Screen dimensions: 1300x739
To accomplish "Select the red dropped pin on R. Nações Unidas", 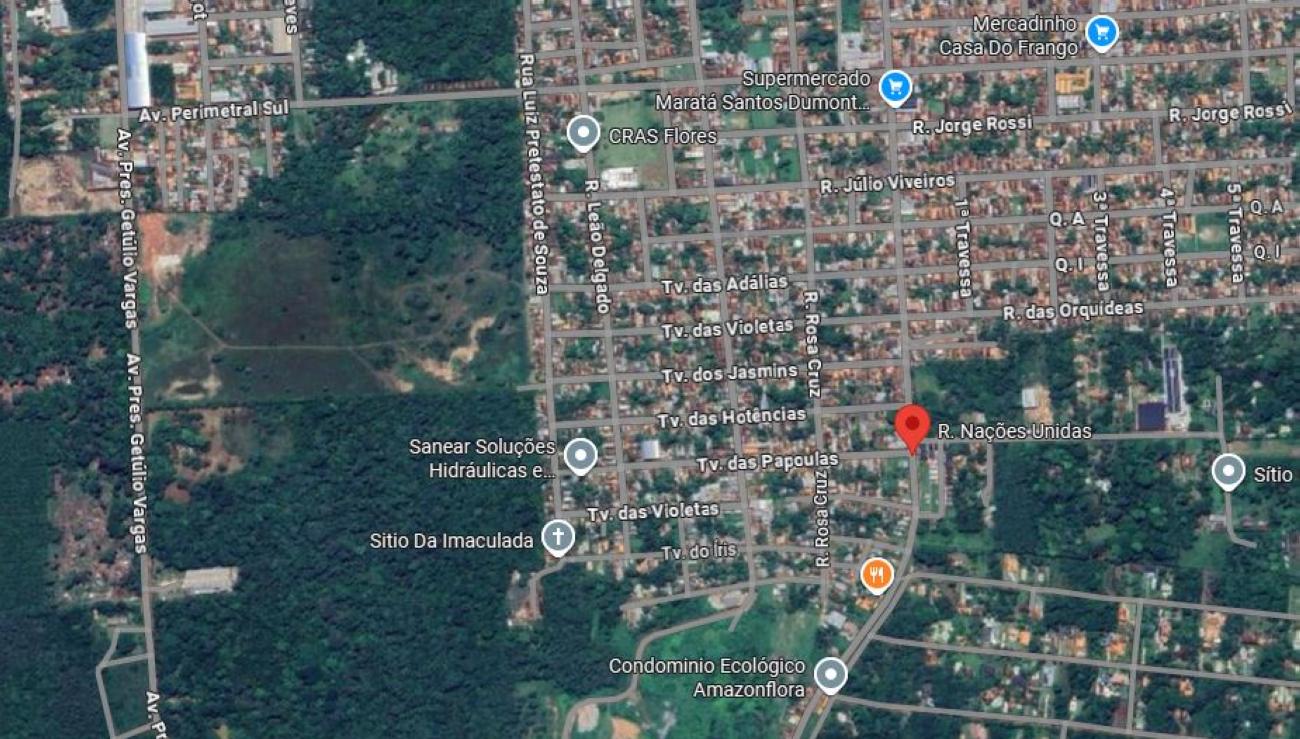I will coord(911,427).
